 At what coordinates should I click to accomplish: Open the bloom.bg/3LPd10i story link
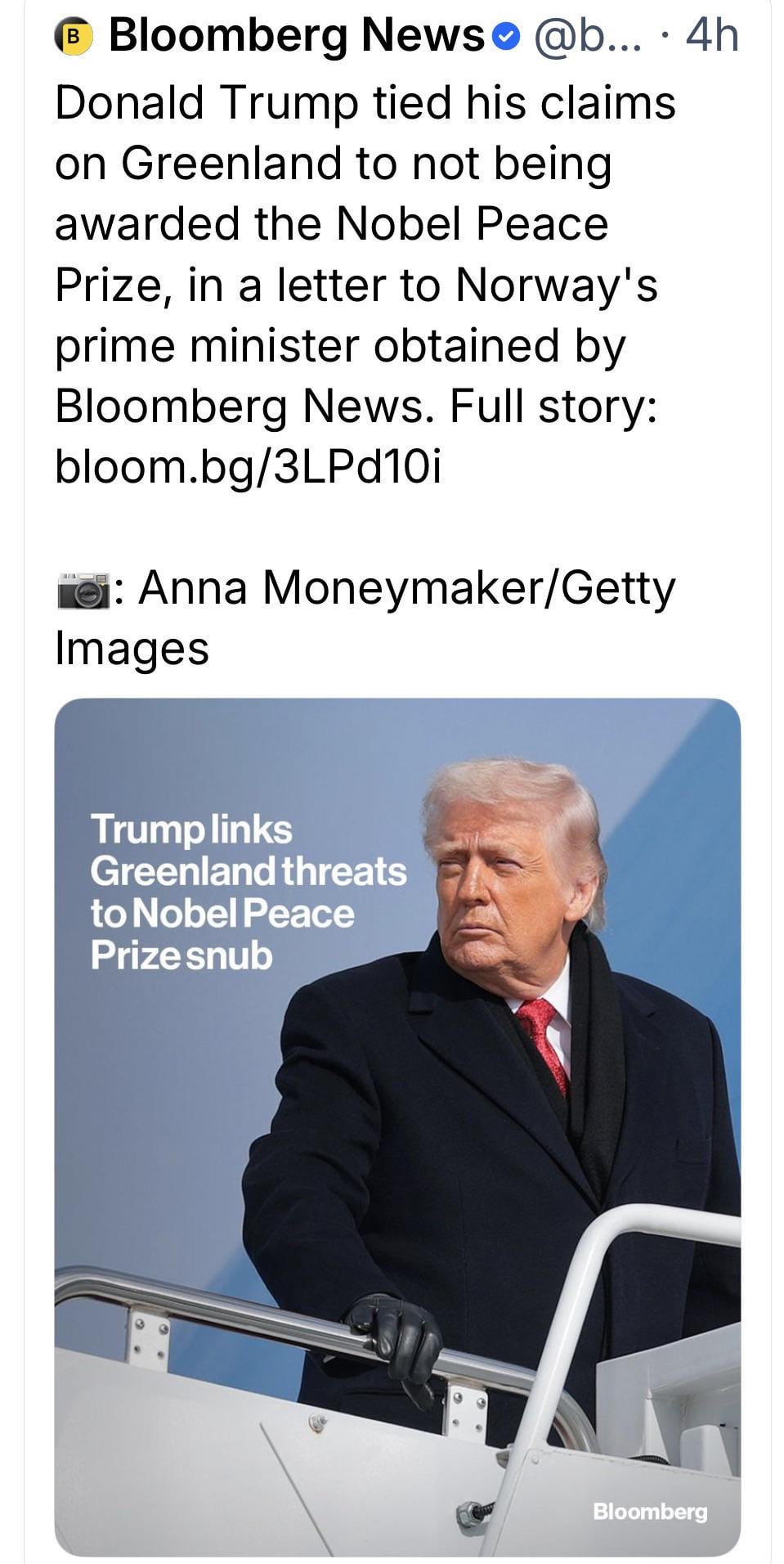248,467
